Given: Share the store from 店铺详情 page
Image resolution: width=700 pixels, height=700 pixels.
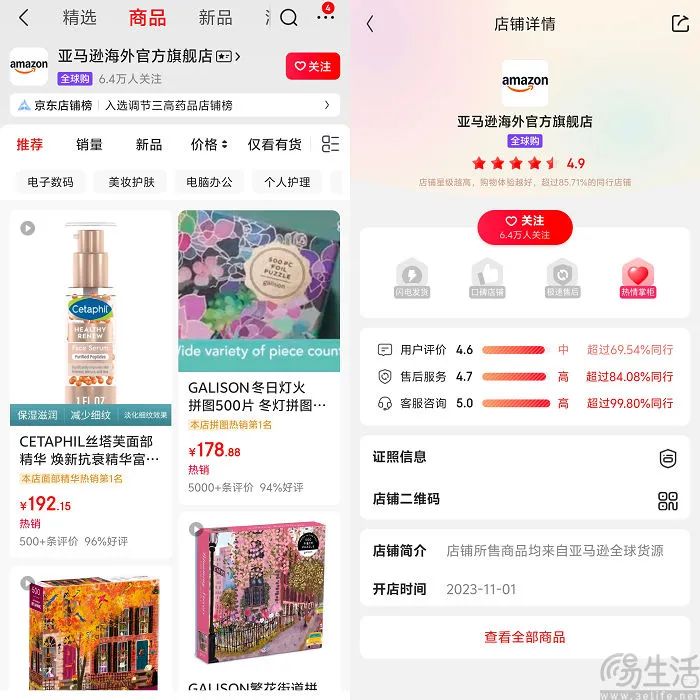Looking at the screenshot, I should (680, 24).
